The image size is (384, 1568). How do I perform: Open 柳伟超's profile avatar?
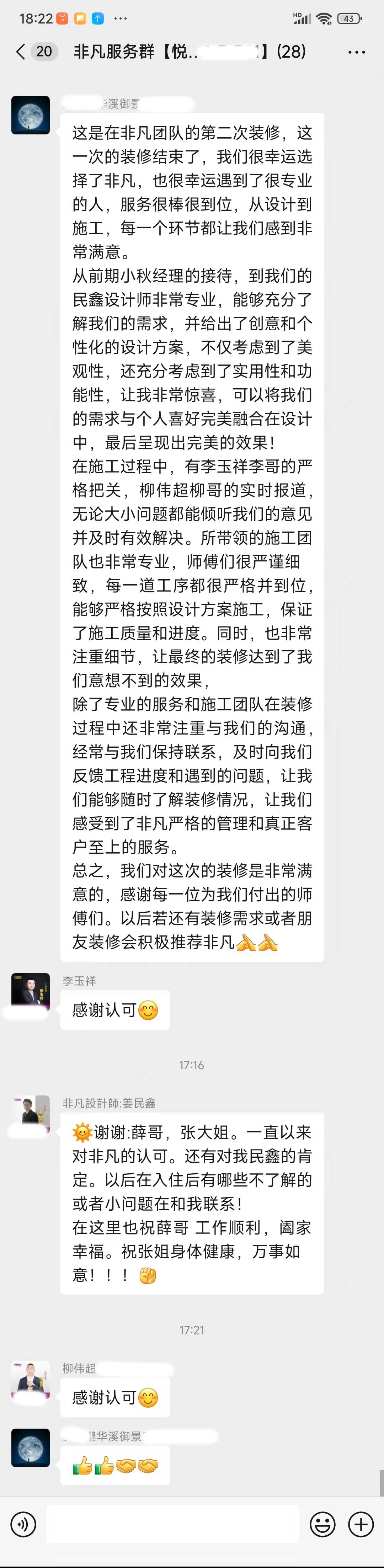[31, 1379]
